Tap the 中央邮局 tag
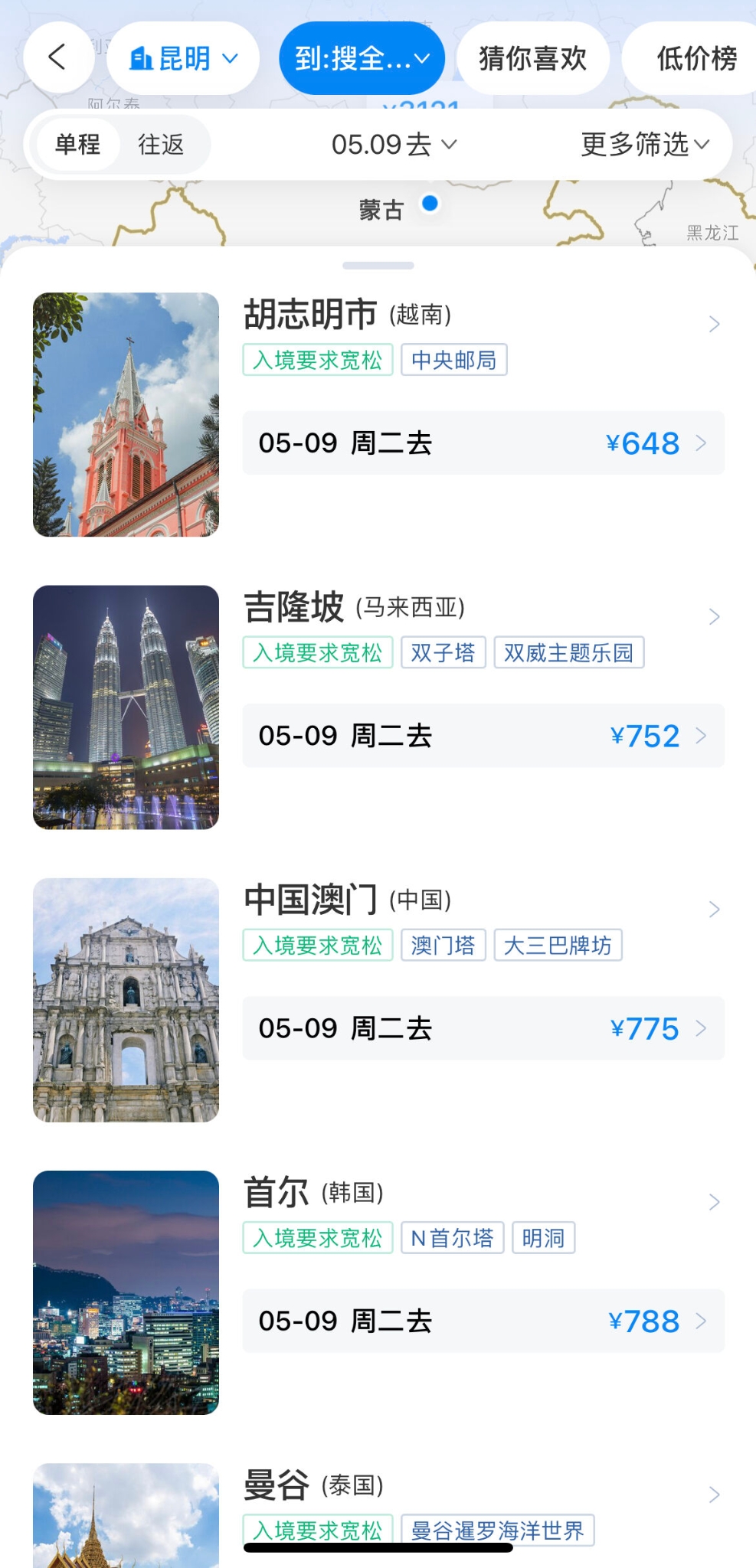 coord(453,360)
